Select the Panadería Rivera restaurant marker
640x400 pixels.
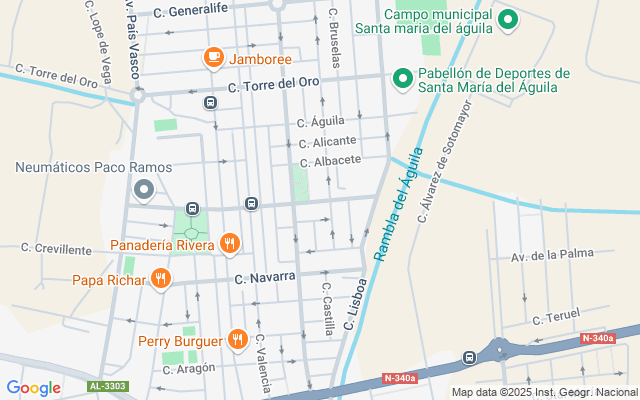point(230,243)
